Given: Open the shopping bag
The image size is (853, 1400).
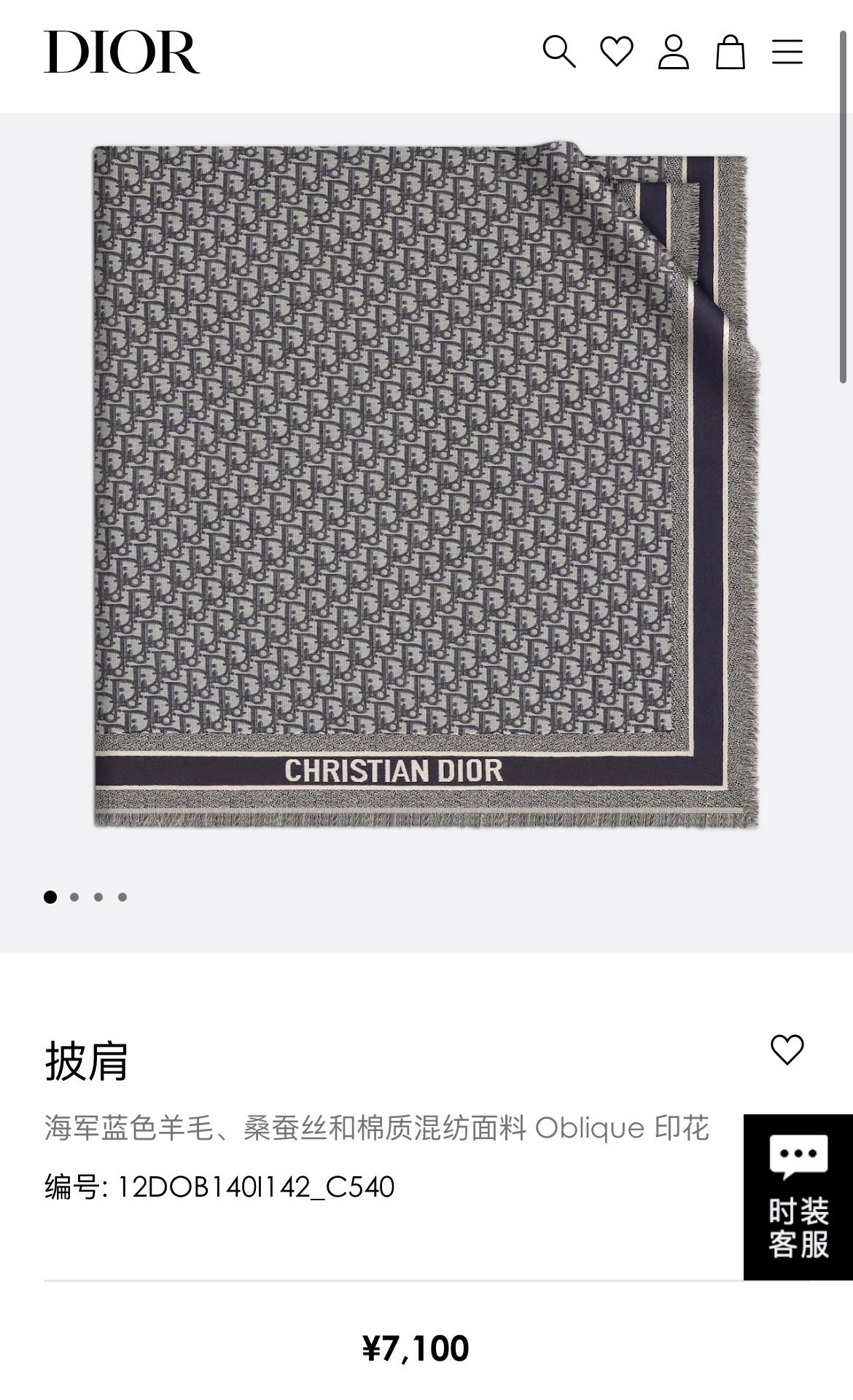Looking at the screenshot, I should pos(730,52).
